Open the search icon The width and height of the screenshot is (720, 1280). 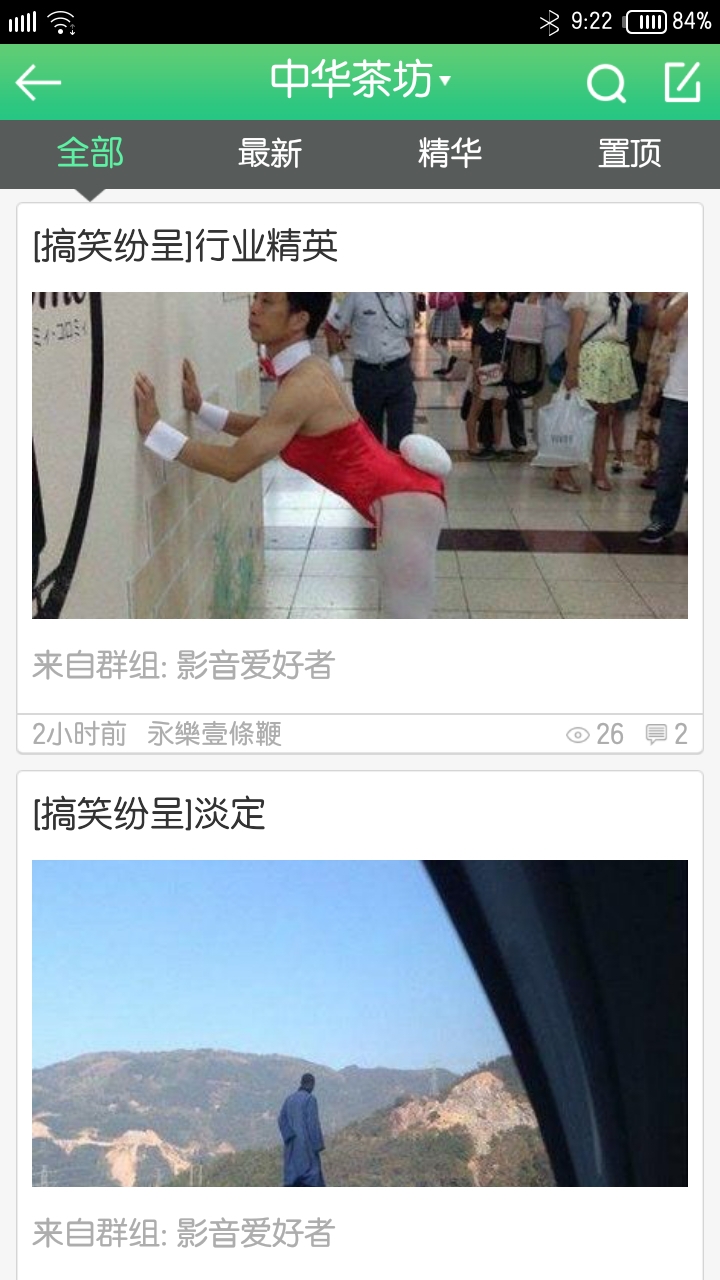click(605, 83)
